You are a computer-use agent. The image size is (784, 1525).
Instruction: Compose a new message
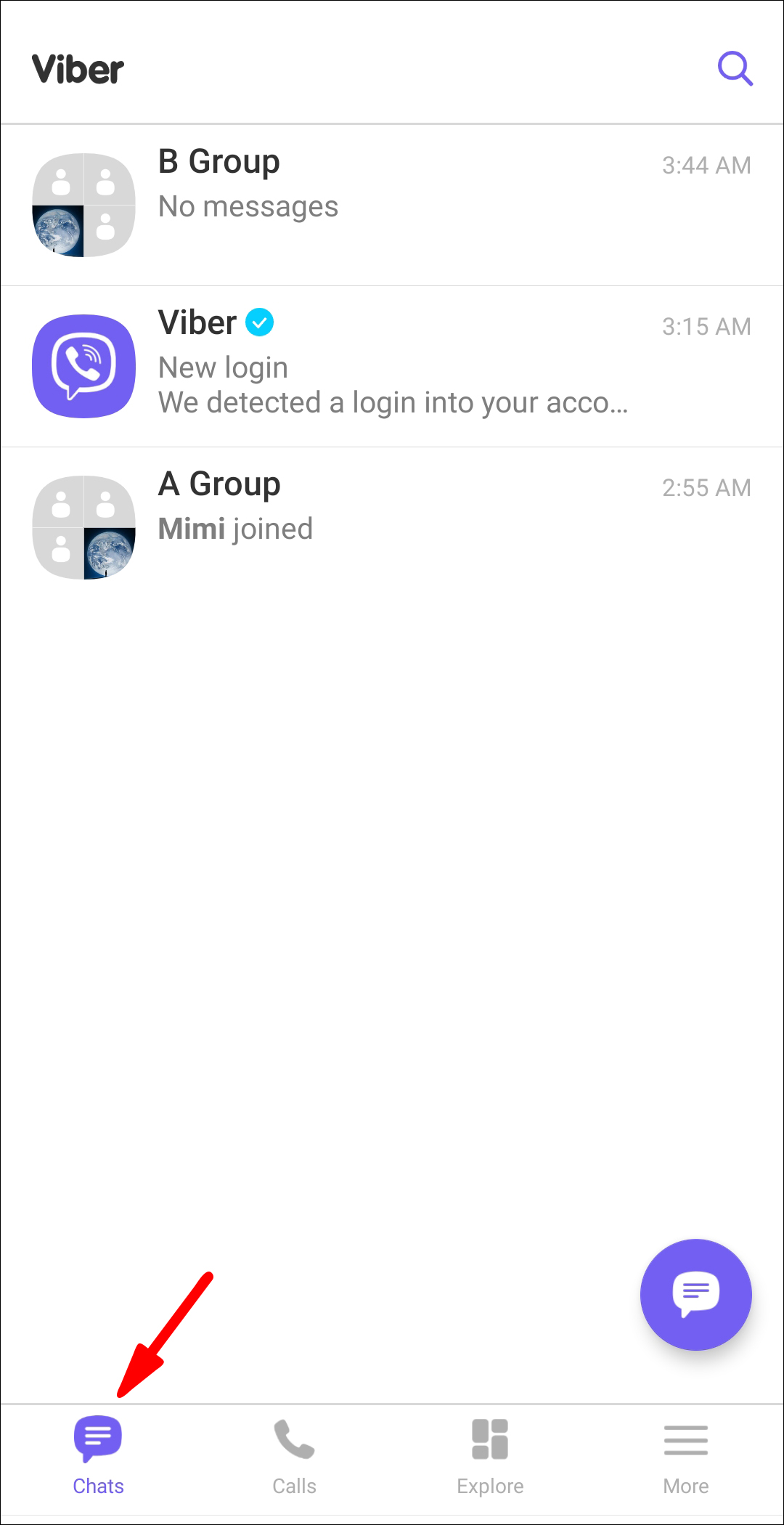pos(695,1294)
